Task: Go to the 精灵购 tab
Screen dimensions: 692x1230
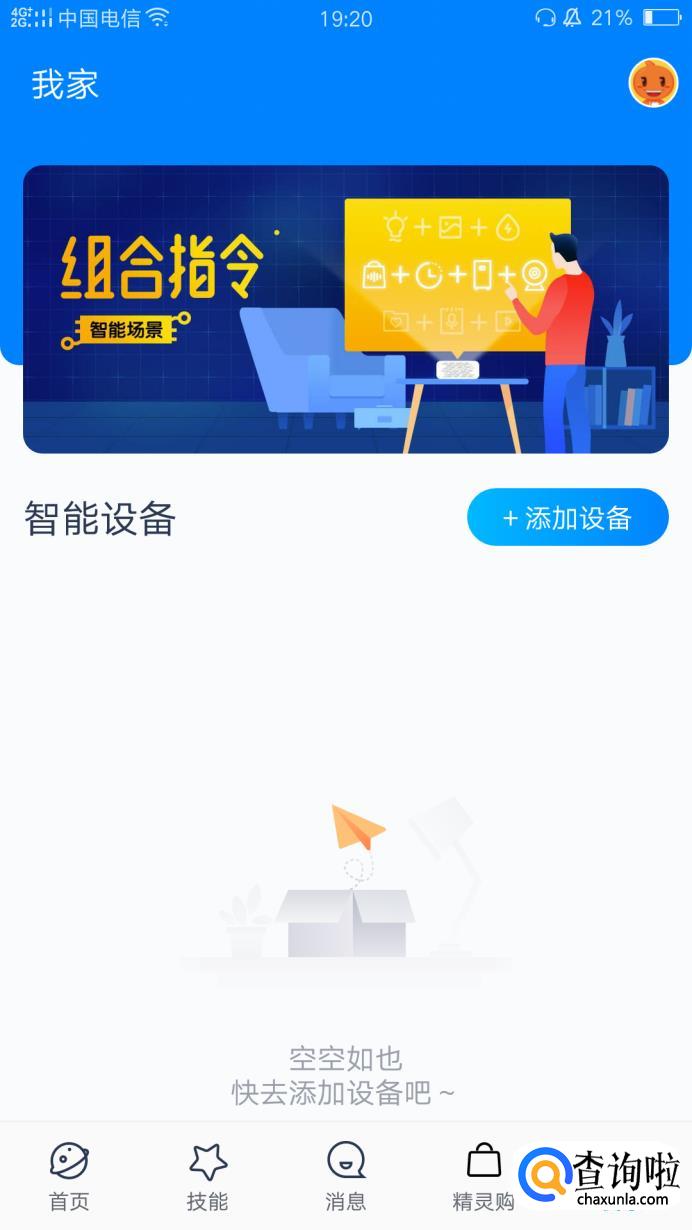Action: point(484,1177)
